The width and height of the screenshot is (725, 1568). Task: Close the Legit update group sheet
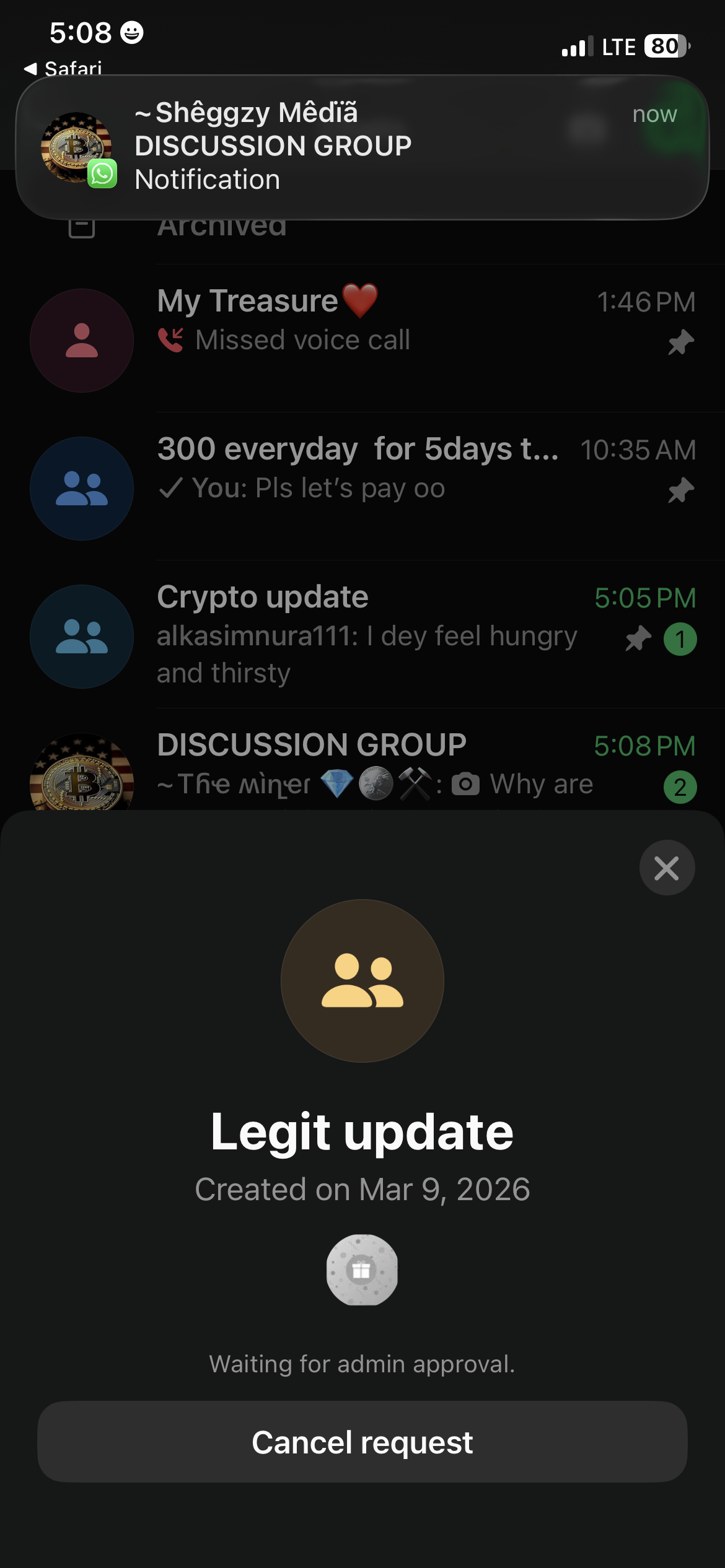[x=667, y=868]
